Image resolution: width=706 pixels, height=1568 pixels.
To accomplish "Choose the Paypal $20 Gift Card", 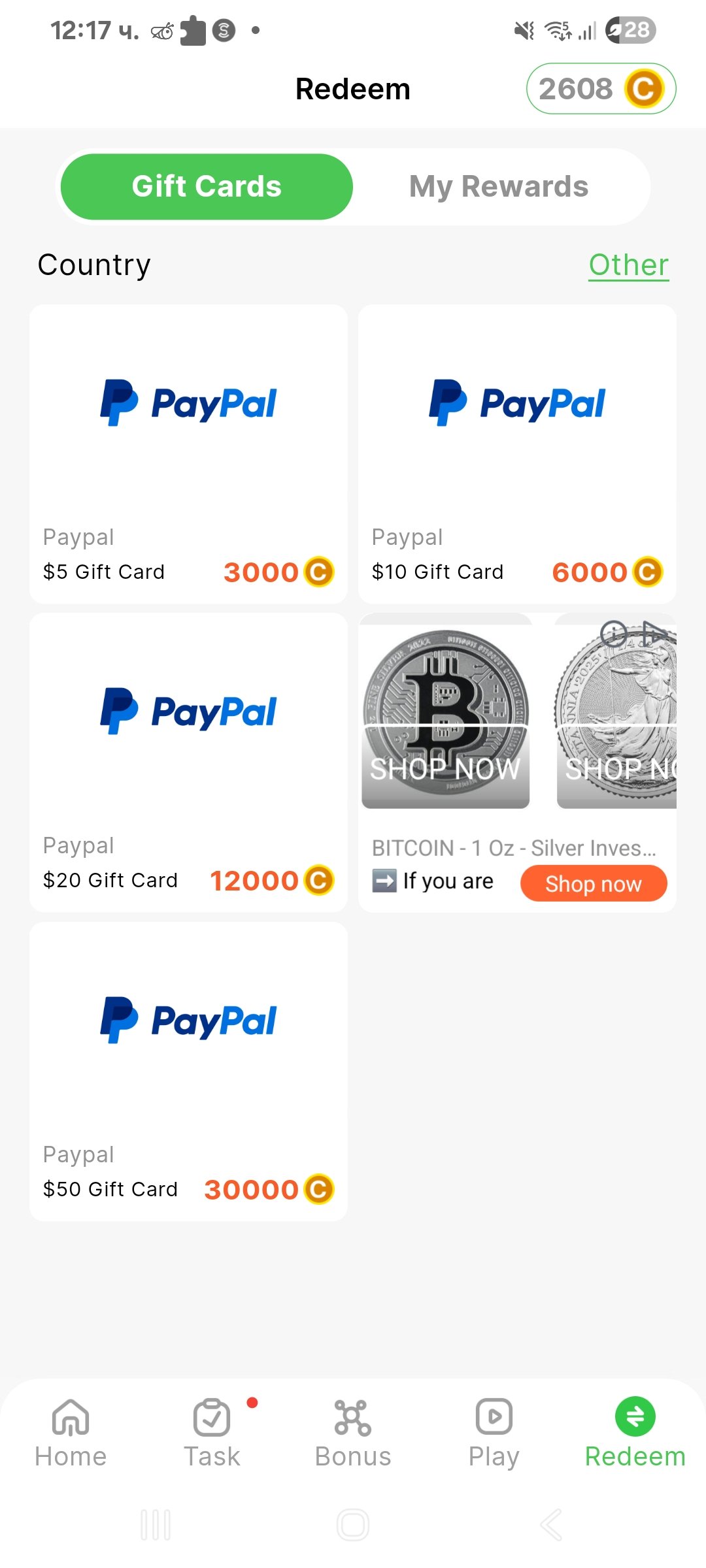I will [188, 762].
